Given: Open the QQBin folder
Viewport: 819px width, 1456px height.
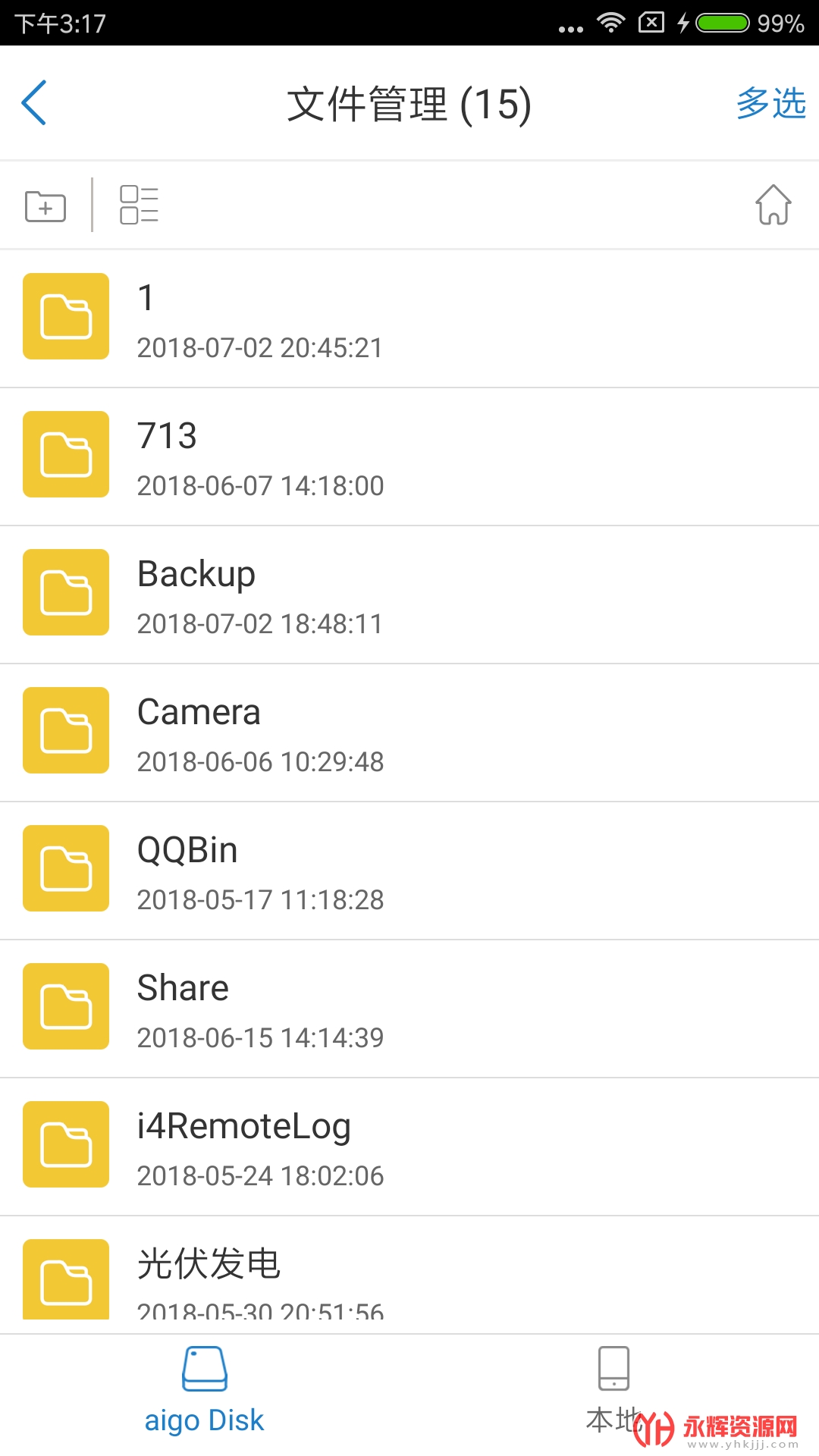Looking at the screenshot, I should [x=409, y=871].
